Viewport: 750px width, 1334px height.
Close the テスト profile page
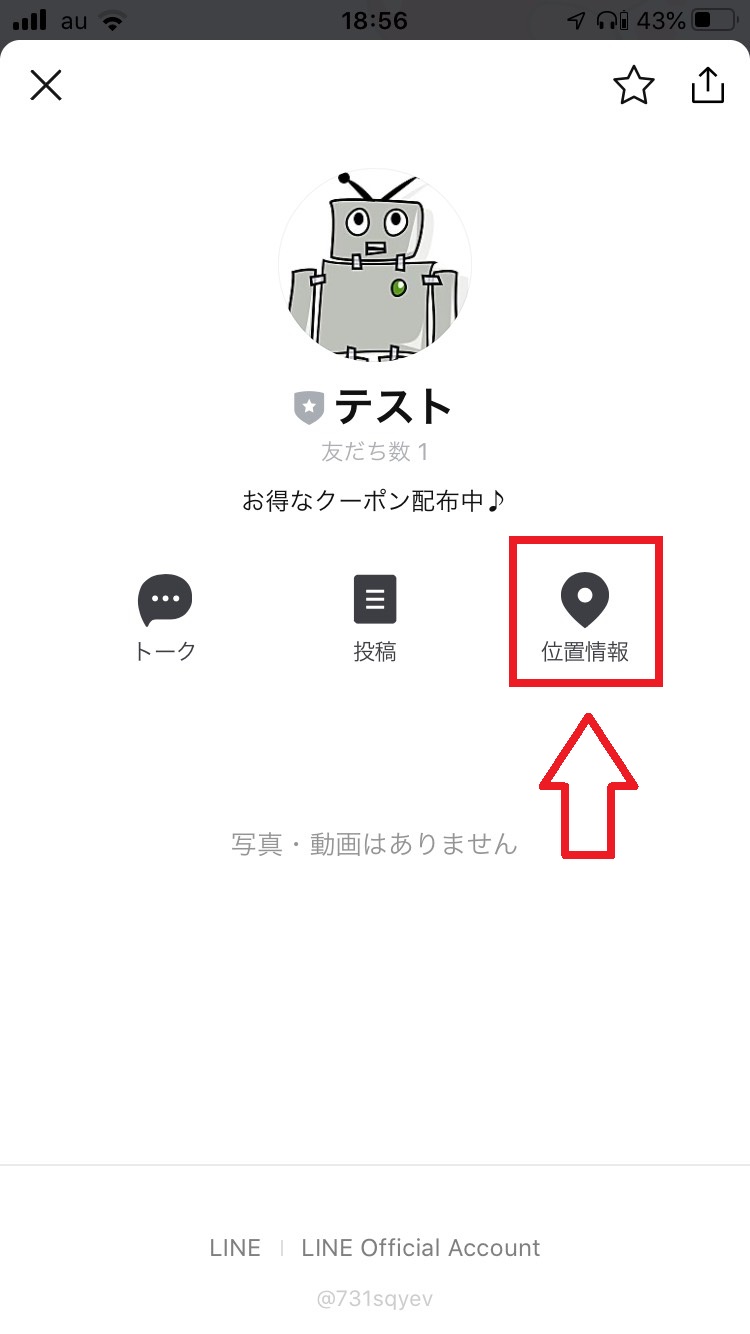pyautogui.click(x=46, y=86)
